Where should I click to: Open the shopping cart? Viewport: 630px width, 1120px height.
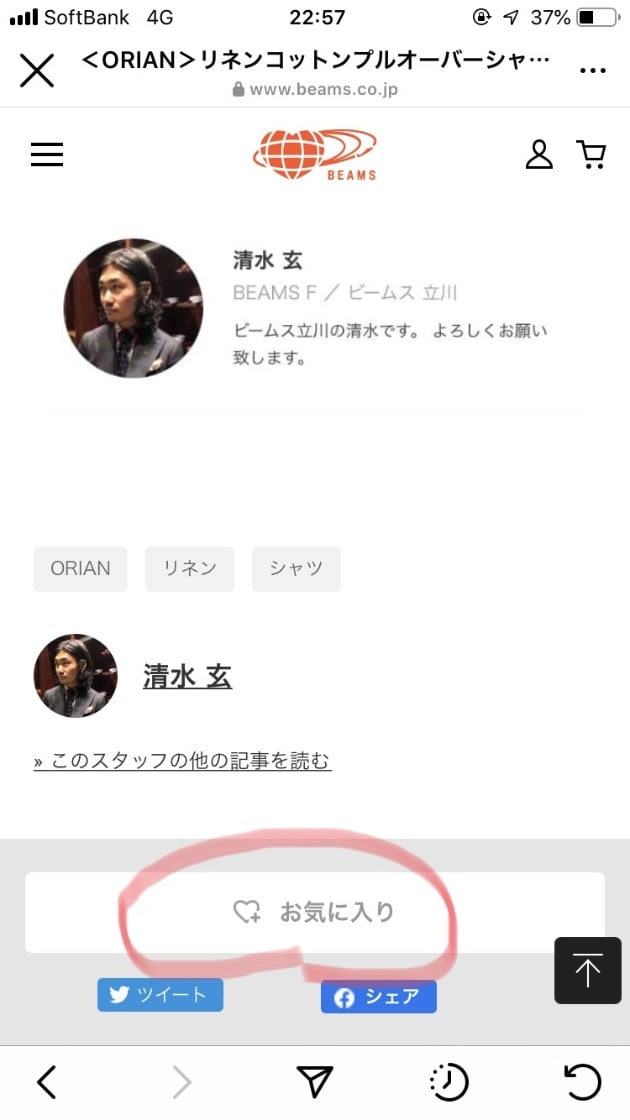(591, 154)
